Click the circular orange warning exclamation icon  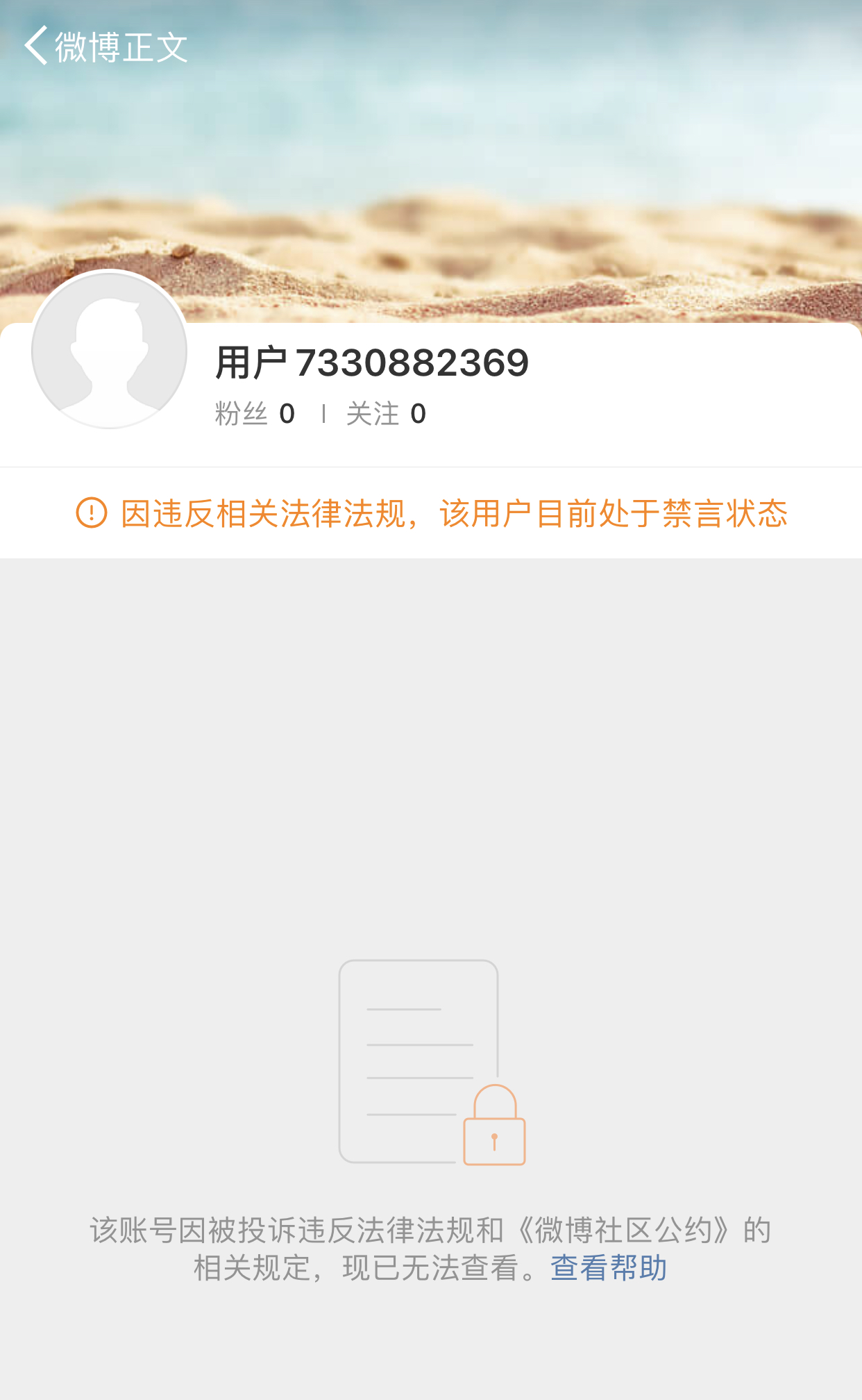tap(90, 512)
